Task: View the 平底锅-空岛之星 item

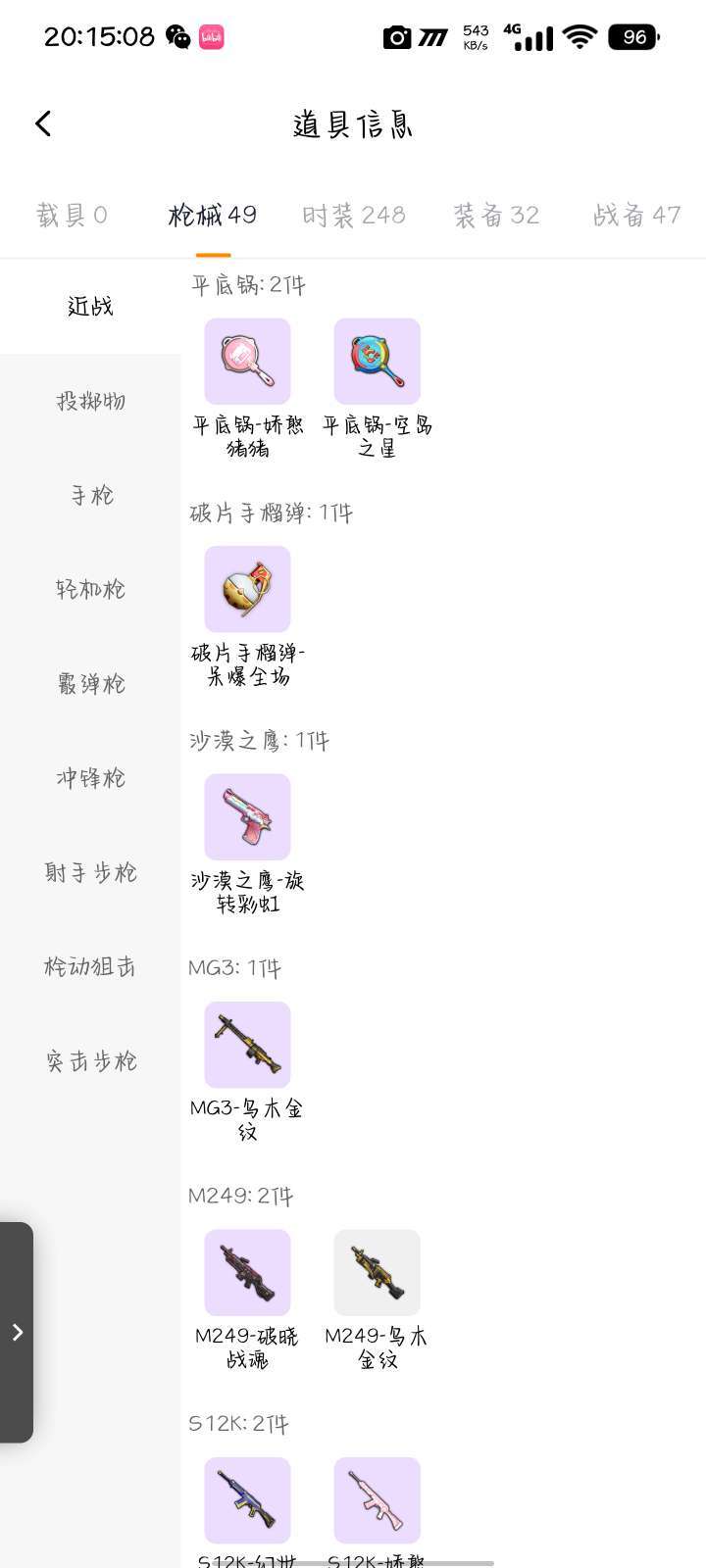Action: [377, 362]
